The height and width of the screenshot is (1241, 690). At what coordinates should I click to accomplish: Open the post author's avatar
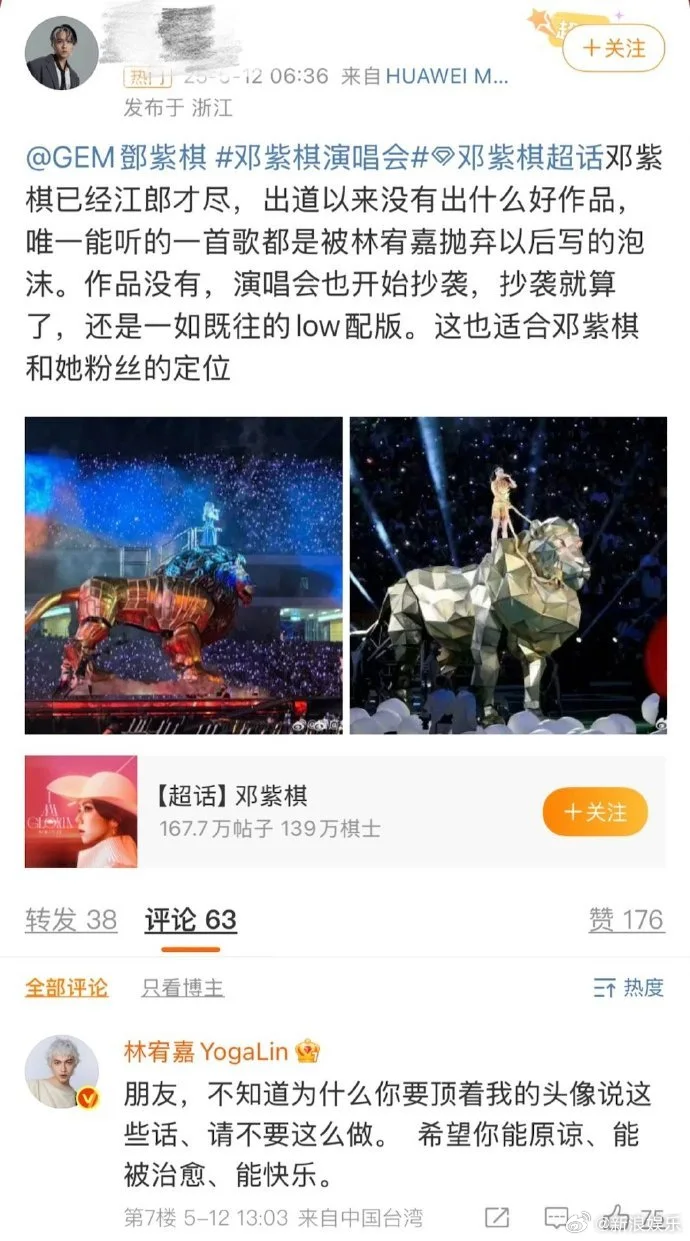coord(61,53)
